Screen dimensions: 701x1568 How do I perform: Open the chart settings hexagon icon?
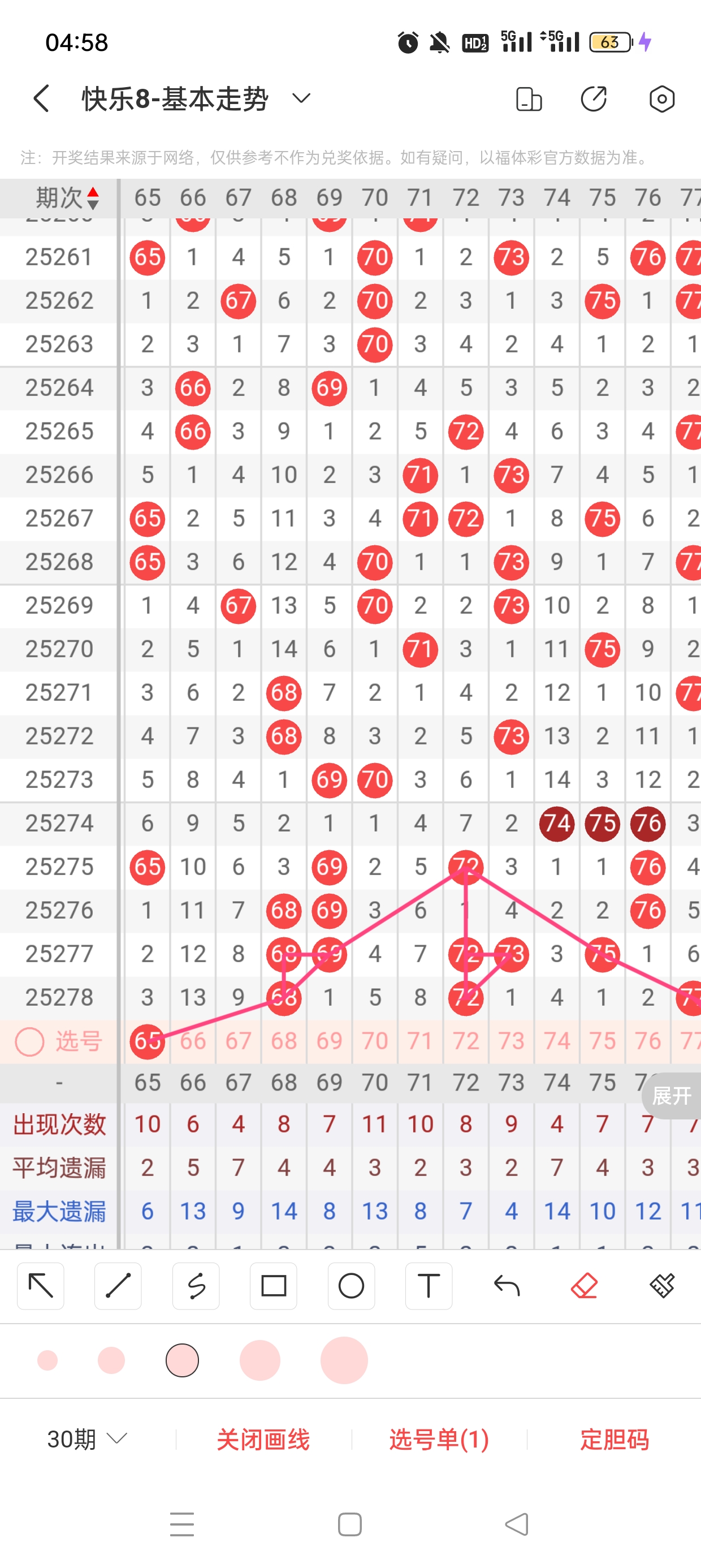(x=661, y=98)
